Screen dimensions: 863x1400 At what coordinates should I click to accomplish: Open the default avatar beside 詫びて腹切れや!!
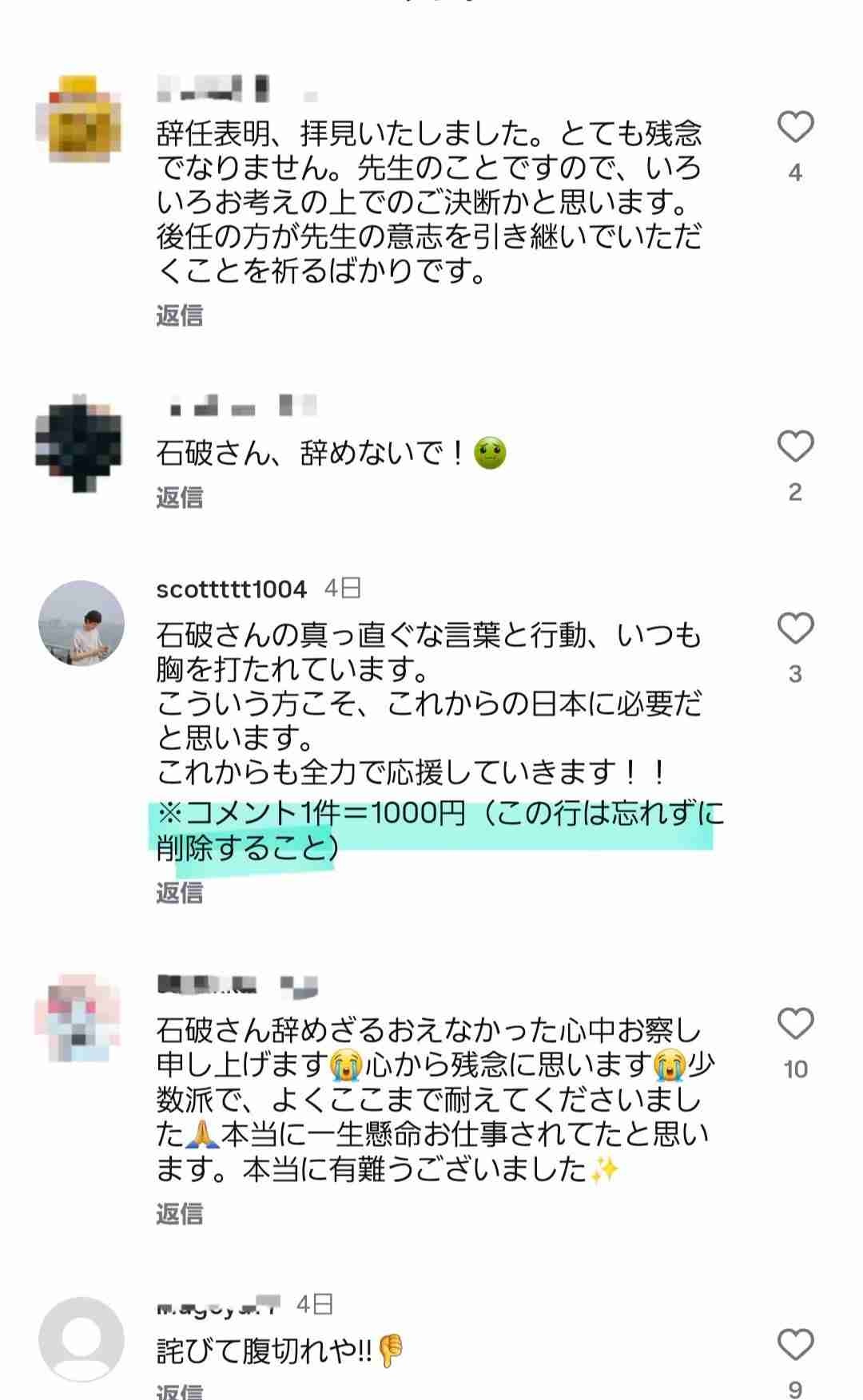coord(82,1340)
